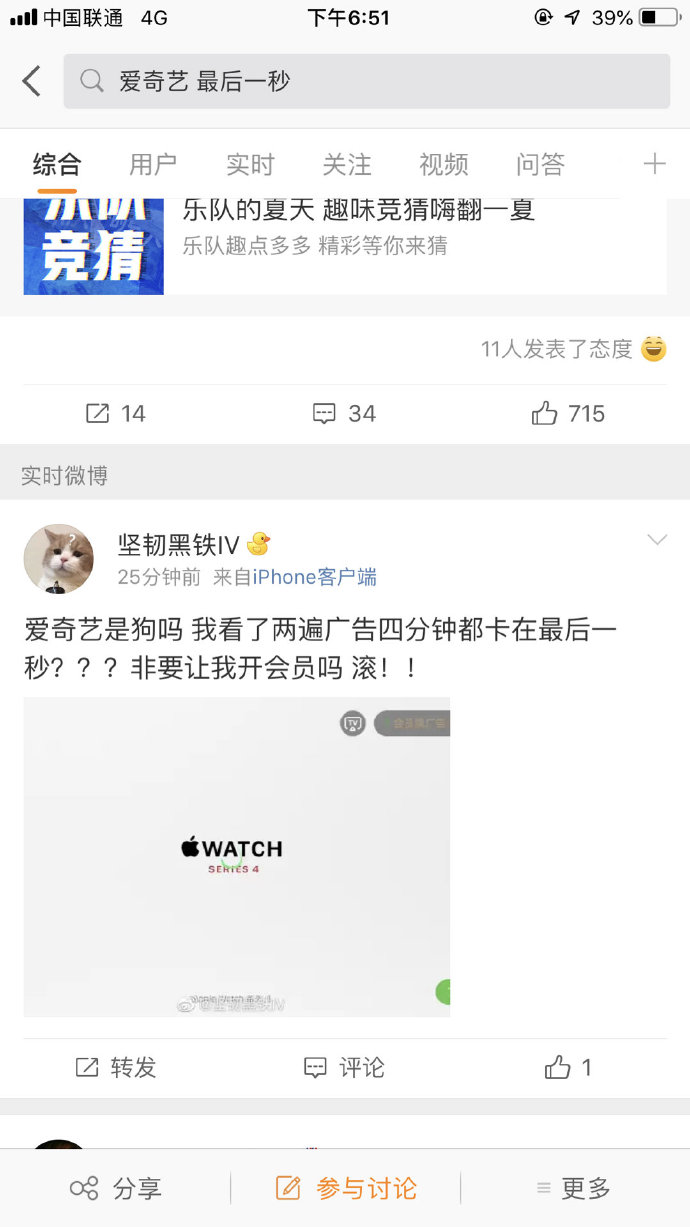The height and width of the screenshot is (1227, 690).
Task: Switch to the 关注 tab
Action: click(x=346, y=164)
